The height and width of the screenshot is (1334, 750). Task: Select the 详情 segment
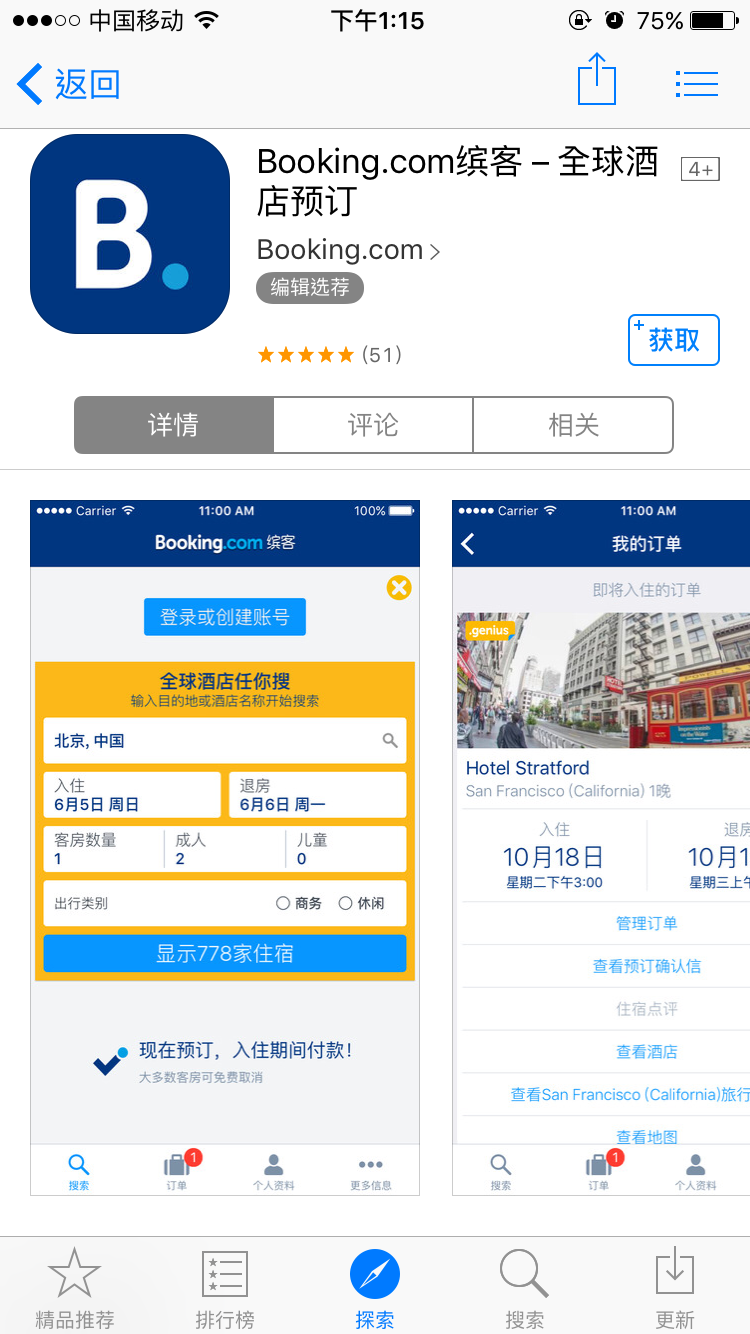[x=174, y=425]
